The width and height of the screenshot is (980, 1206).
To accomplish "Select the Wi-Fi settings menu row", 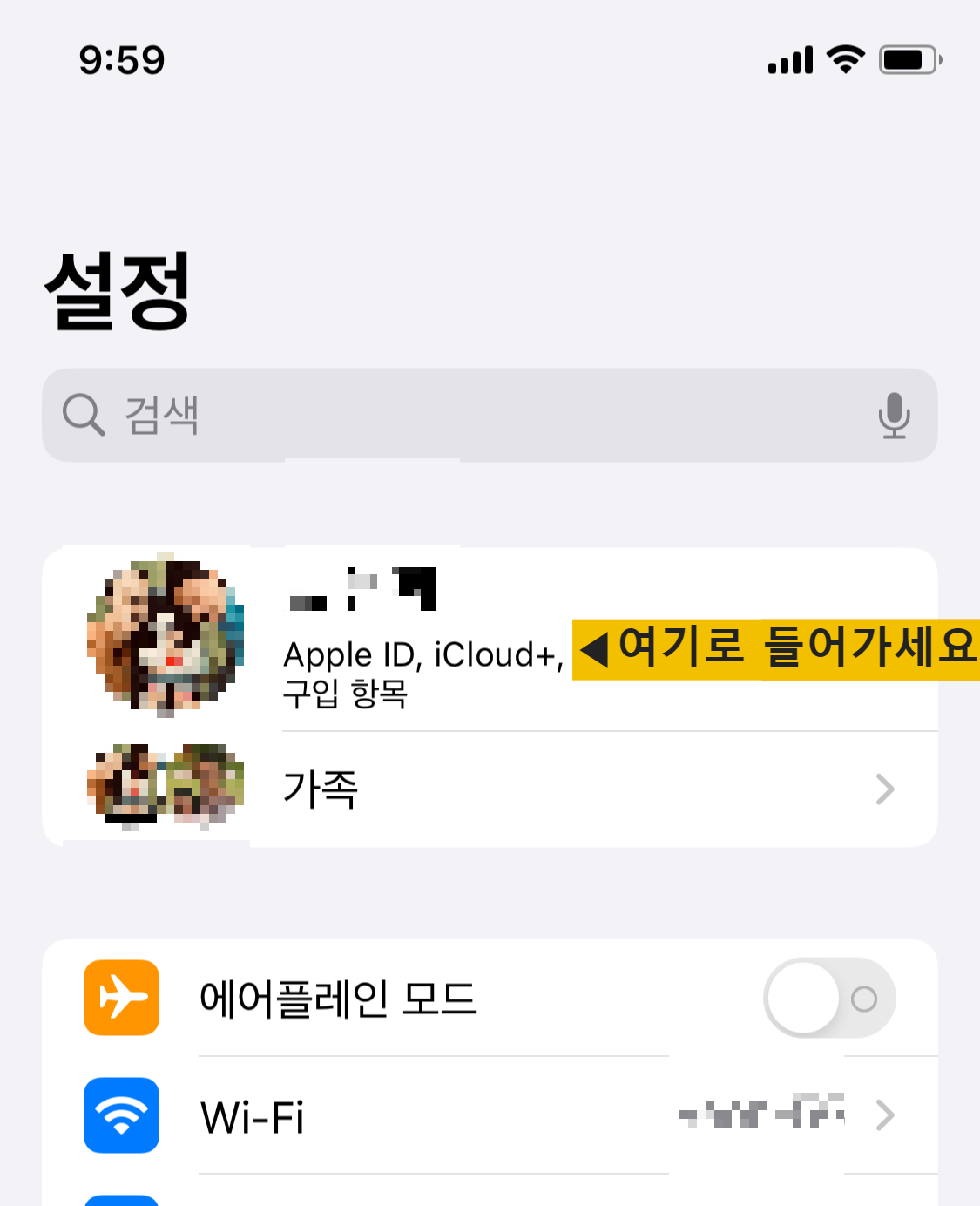I will pos(436,1116).
